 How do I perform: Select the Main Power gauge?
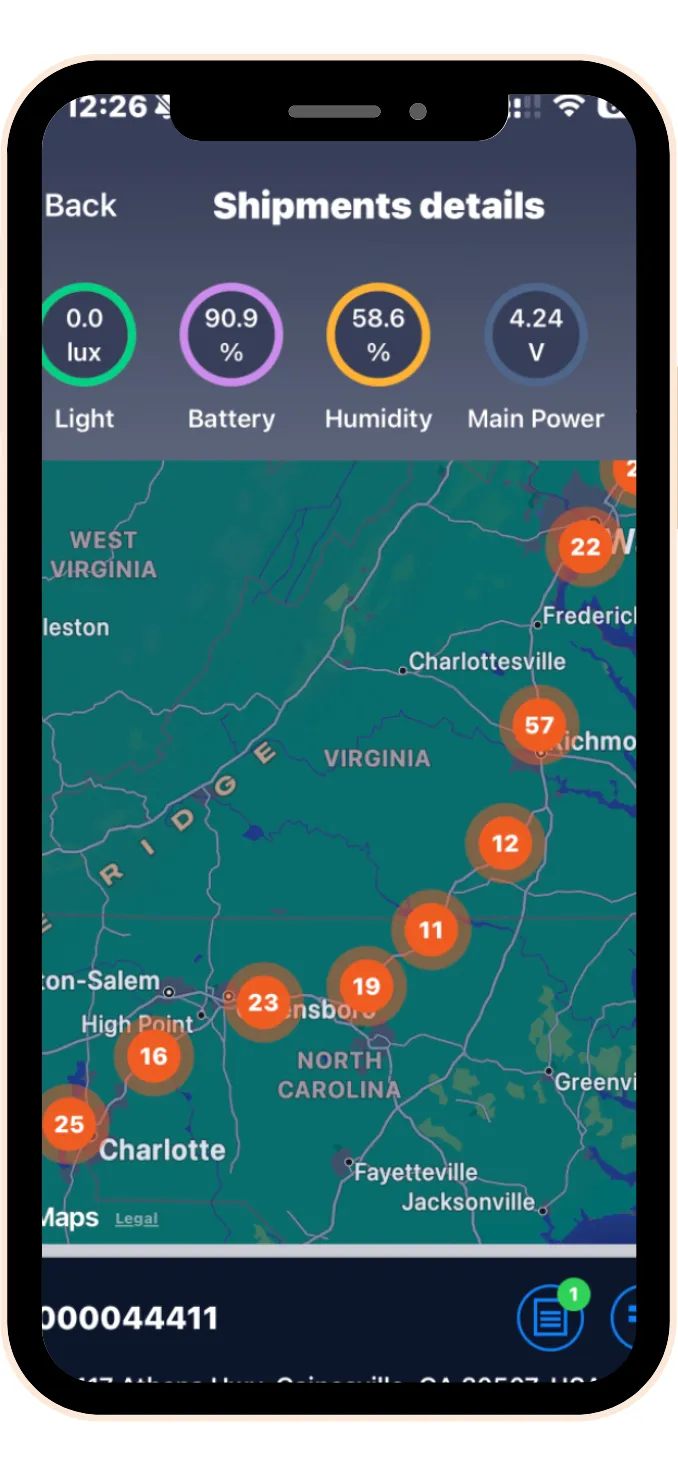[536, 335]
